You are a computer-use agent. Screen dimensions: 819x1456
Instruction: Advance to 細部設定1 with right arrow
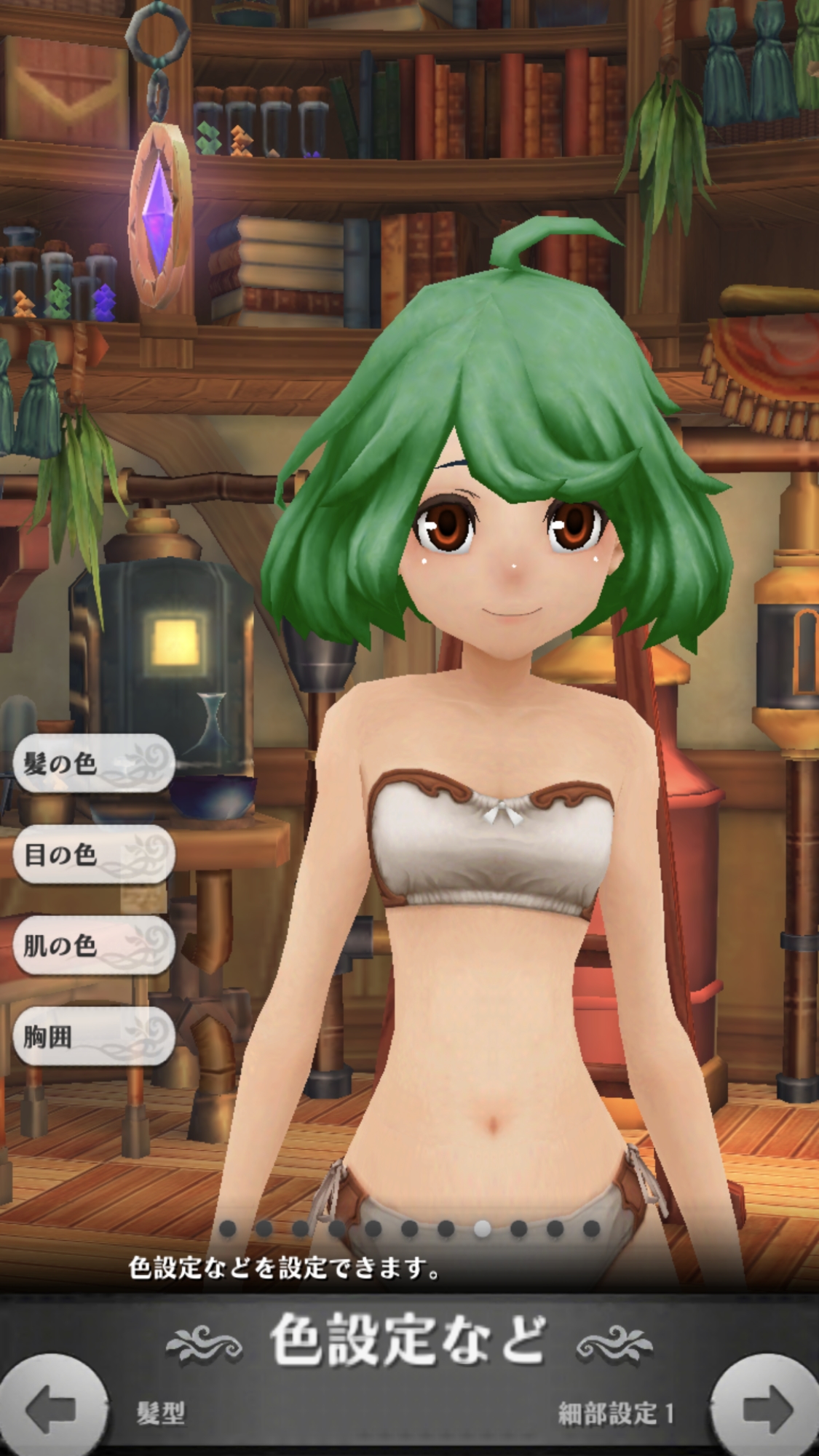tap(767, 1408)
